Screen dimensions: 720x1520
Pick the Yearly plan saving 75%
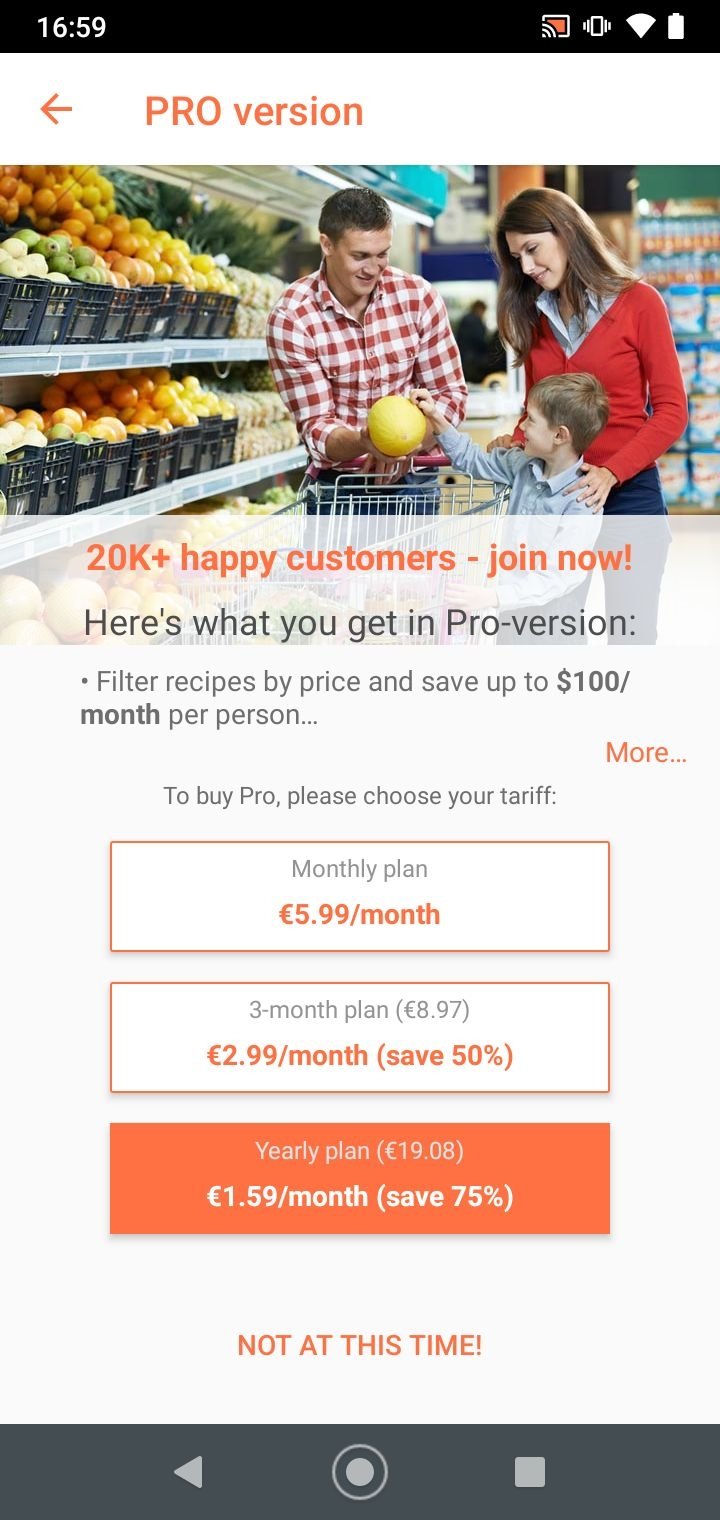(x=360, y=1178)
